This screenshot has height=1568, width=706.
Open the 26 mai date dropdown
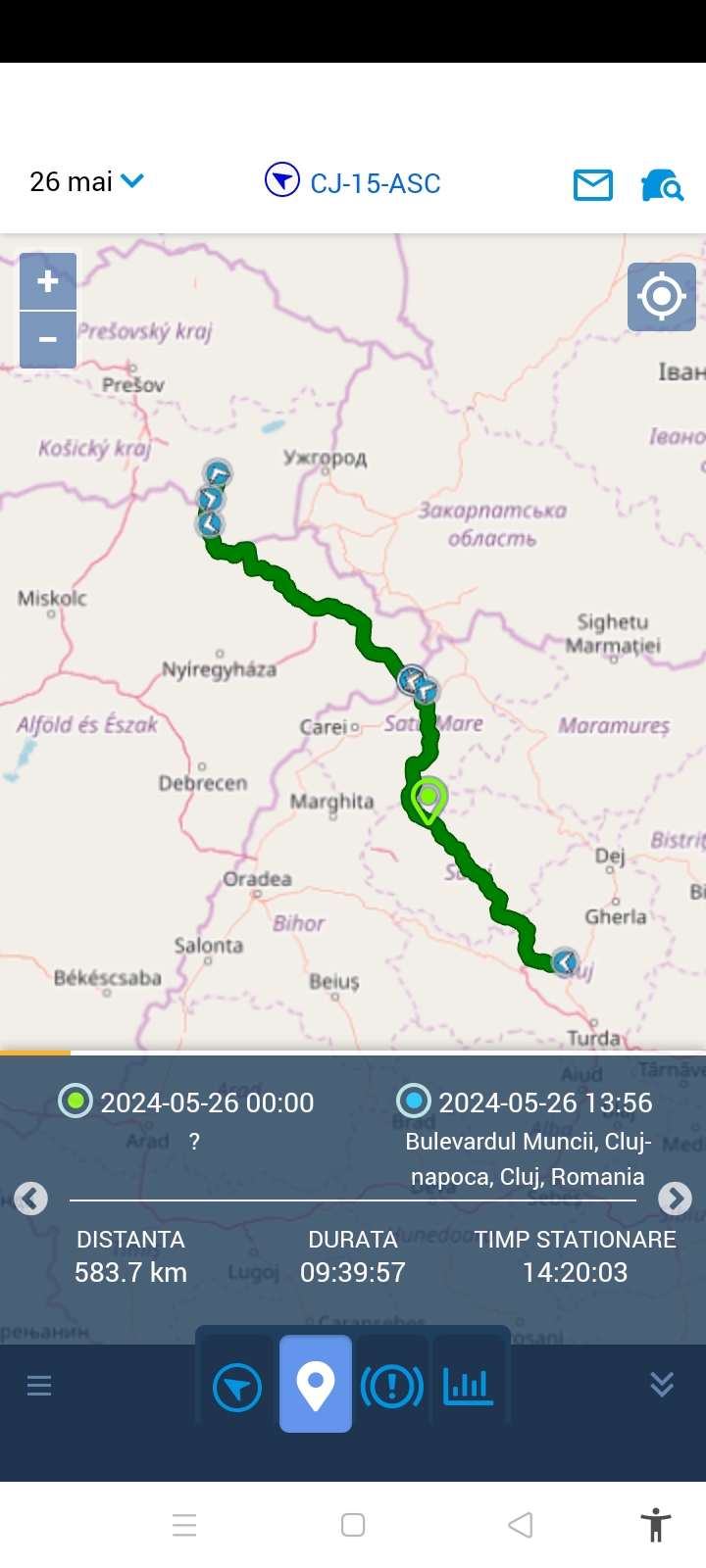tap(86, 181)
